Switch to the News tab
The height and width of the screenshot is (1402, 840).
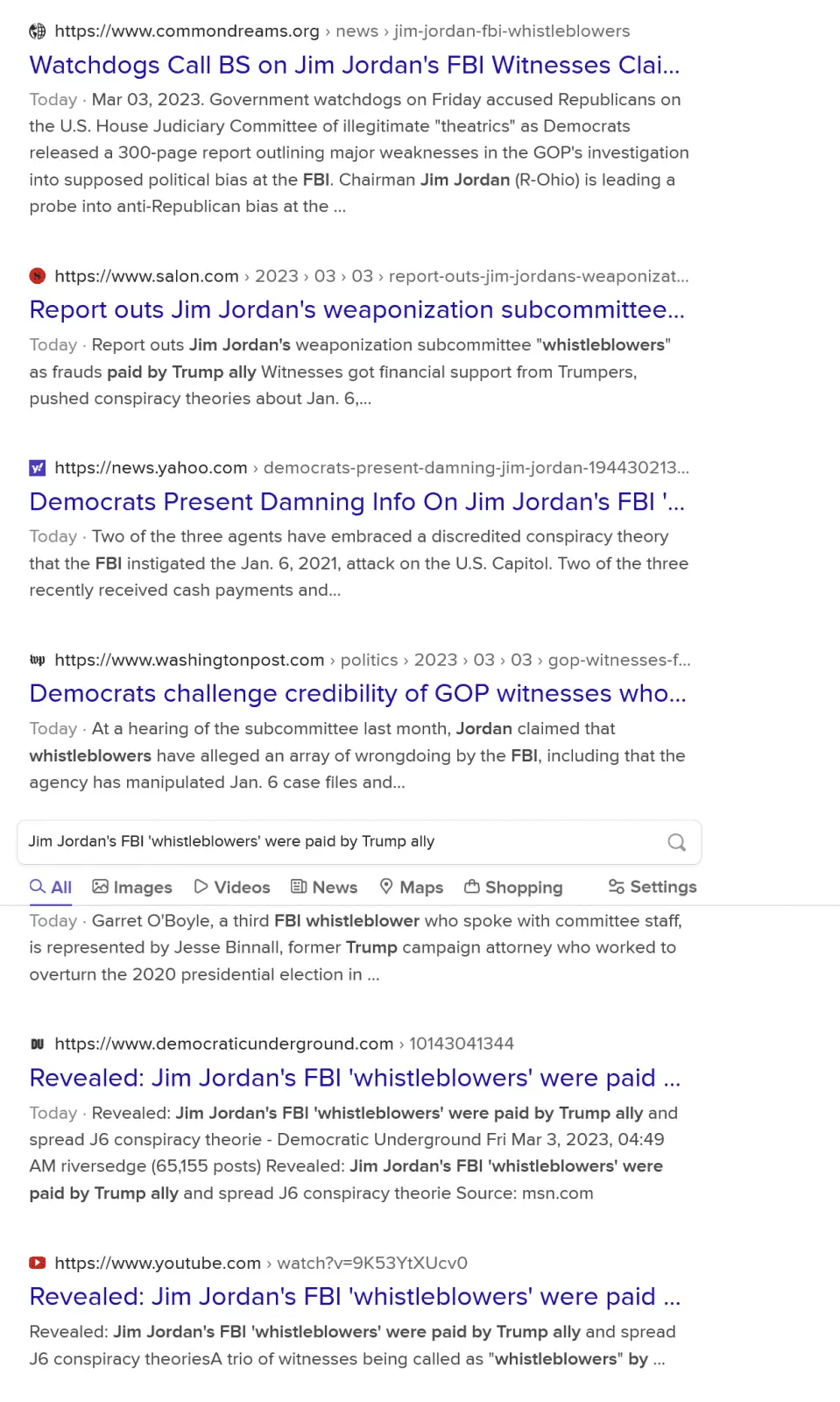pos(324,887)
